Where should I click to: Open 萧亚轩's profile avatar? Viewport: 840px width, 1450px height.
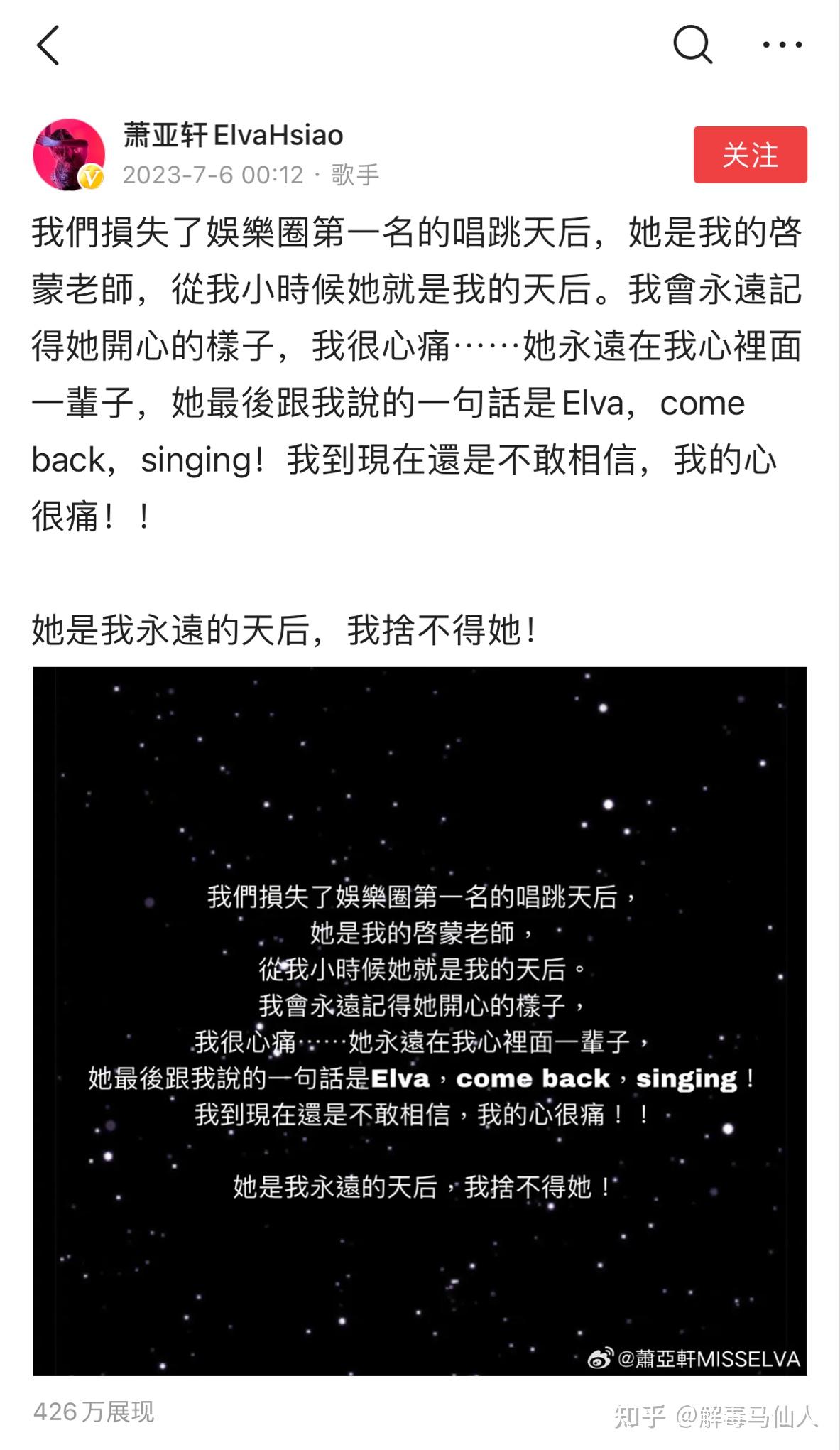pos(69,154)
